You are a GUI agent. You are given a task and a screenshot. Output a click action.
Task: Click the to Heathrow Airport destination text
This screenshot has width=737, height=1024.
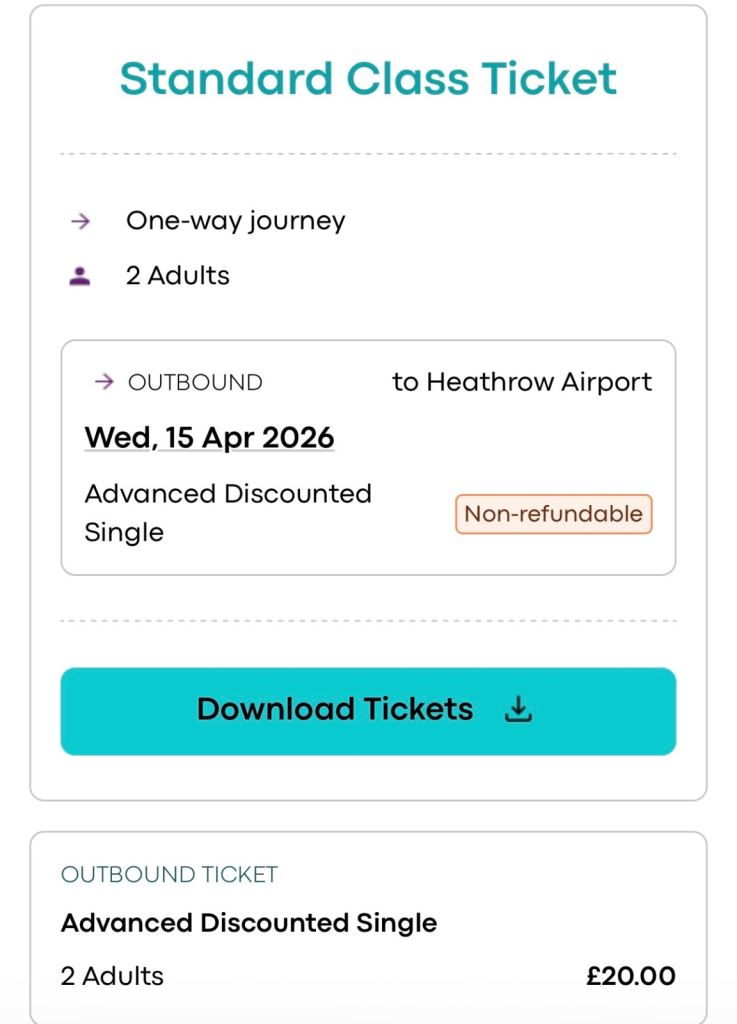[x=523, y=381]
